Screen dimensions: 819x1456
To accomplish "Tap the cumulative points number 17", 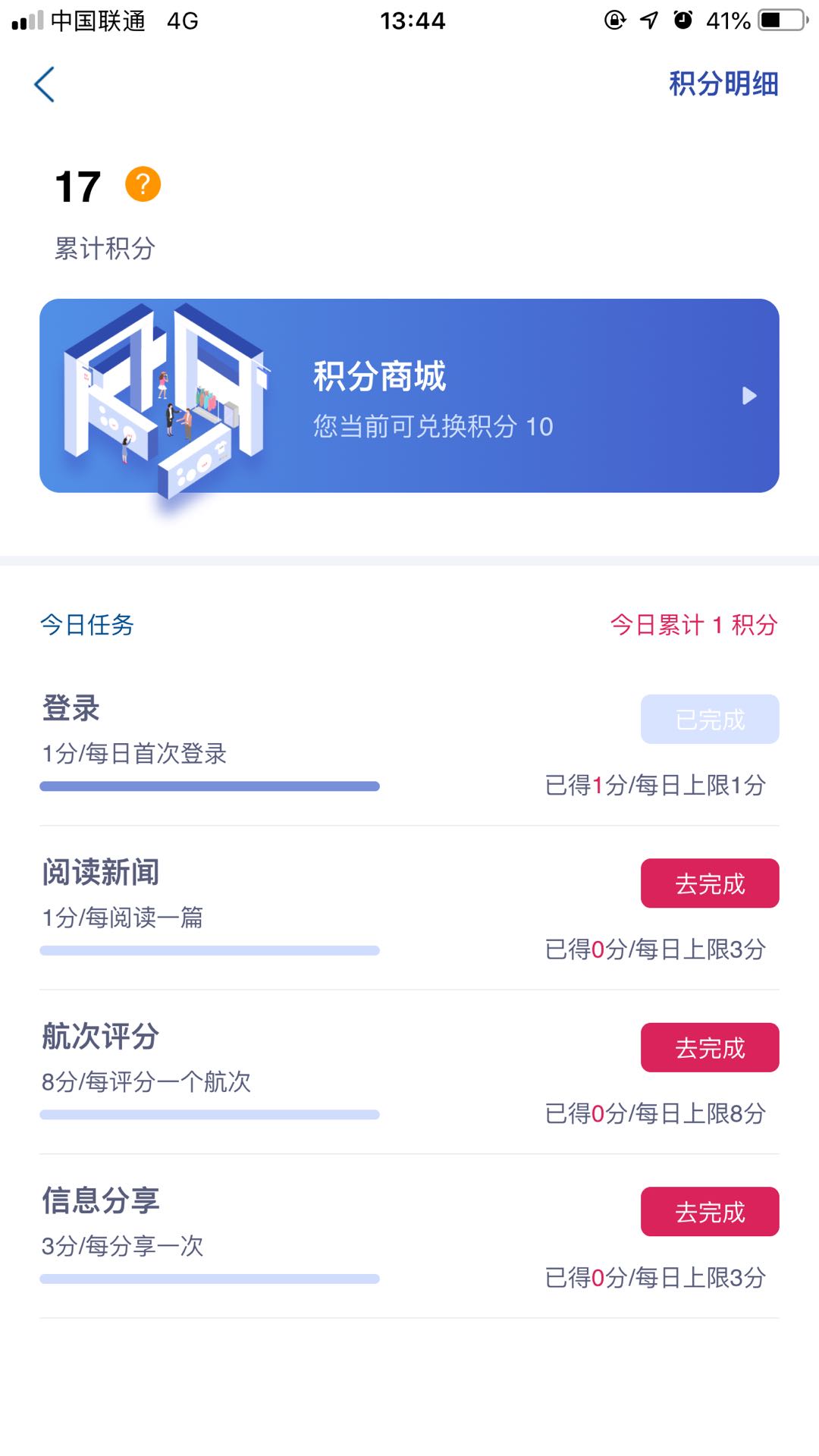I will pos(76,186).
